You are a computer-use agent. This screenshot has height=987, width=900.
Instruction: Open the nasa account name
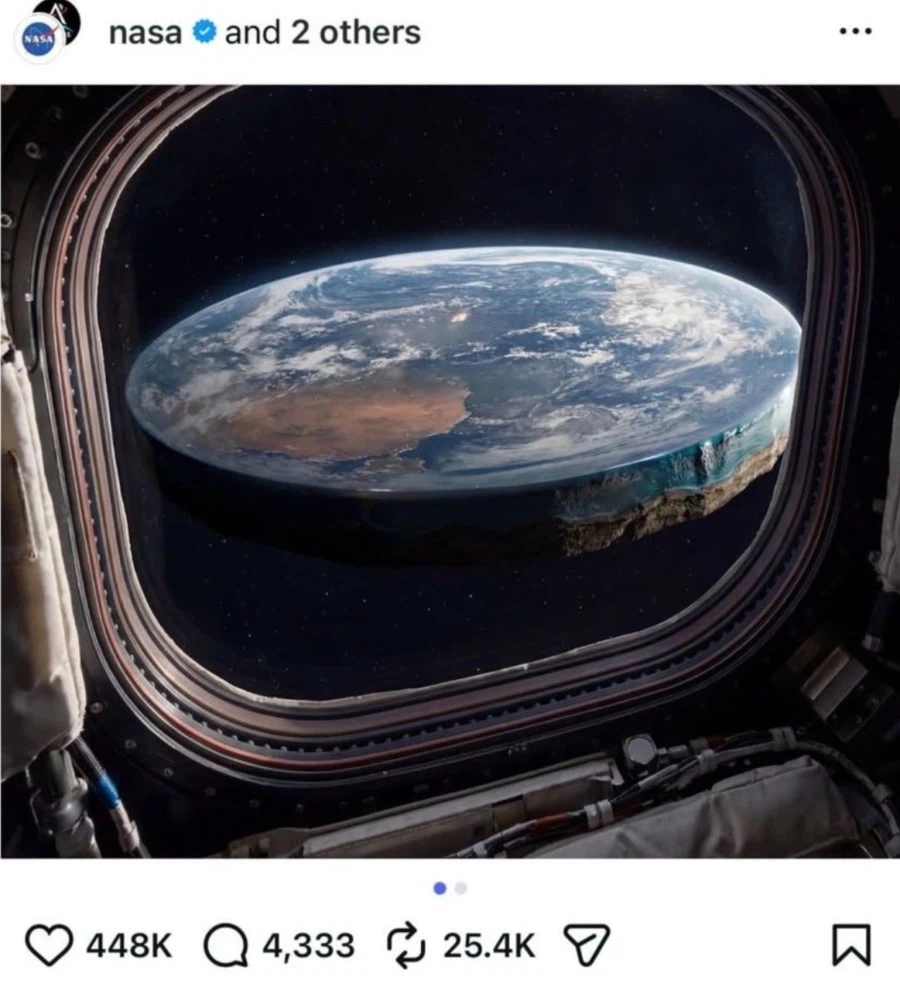146,33
